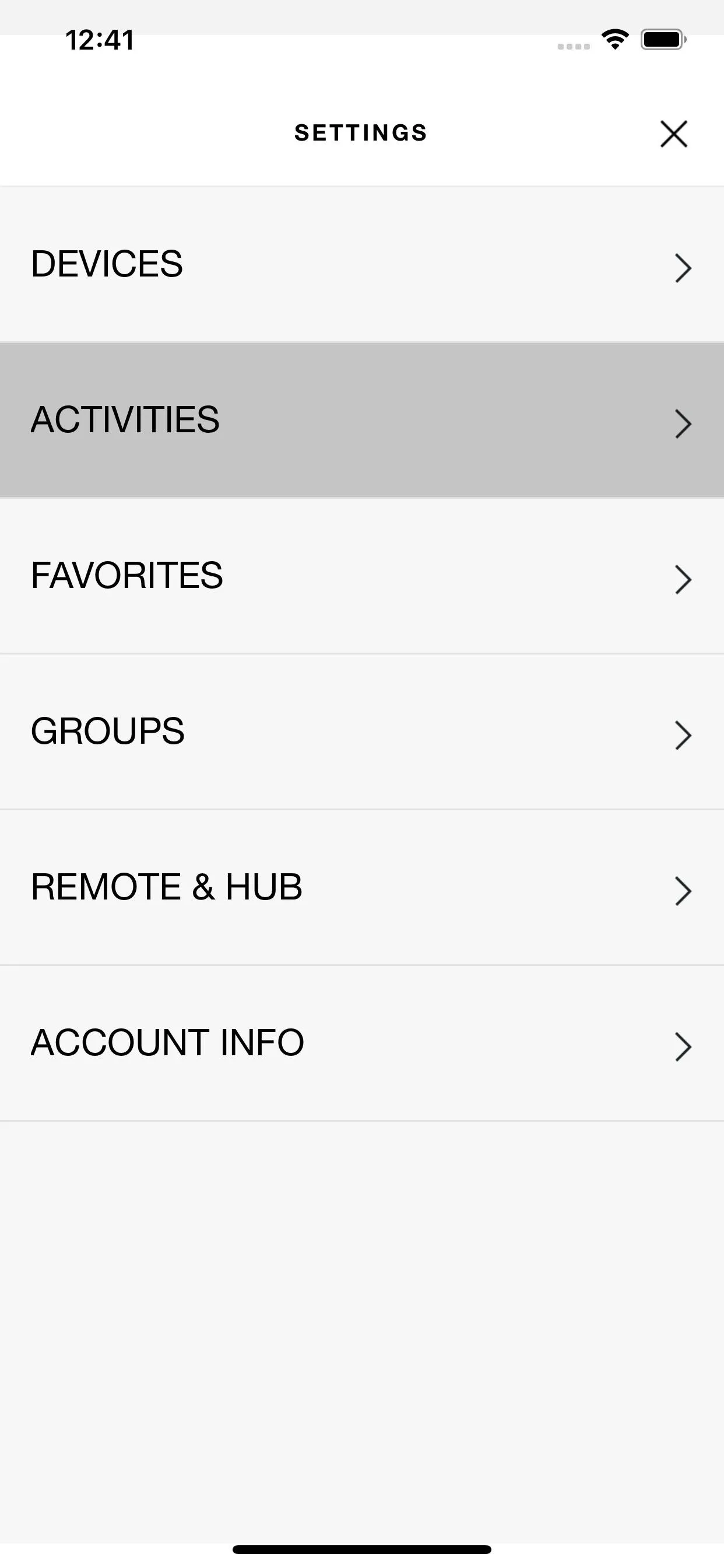Open the Devices settings
Screen dimensions: 724x1568
[362, 264]
